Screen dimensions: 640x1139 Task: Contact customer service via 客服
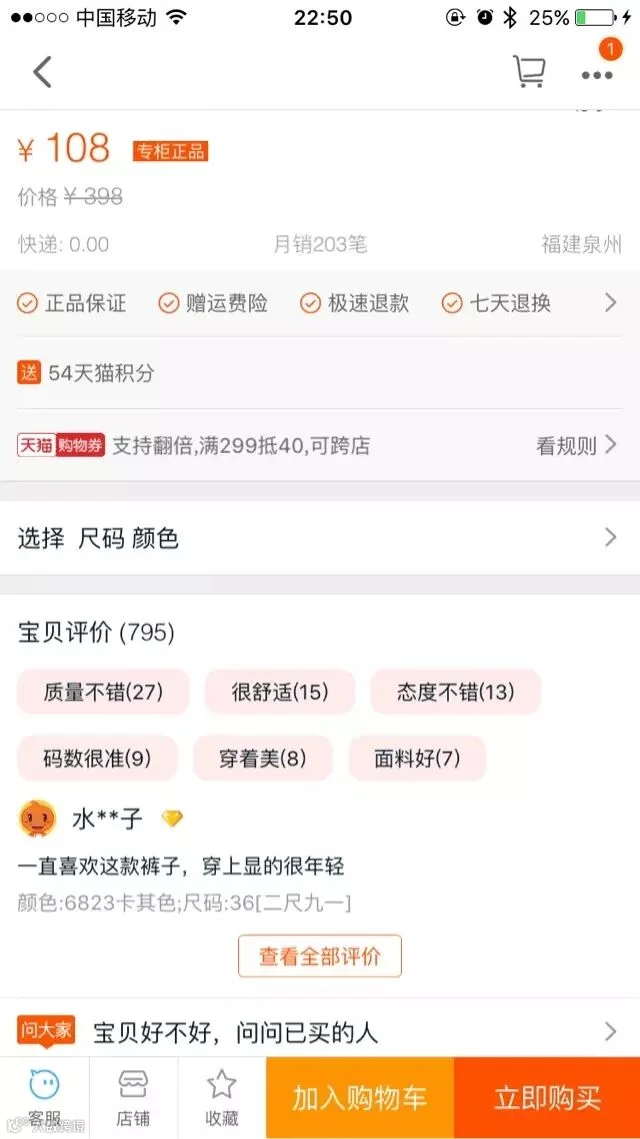tap(44, 1098)
